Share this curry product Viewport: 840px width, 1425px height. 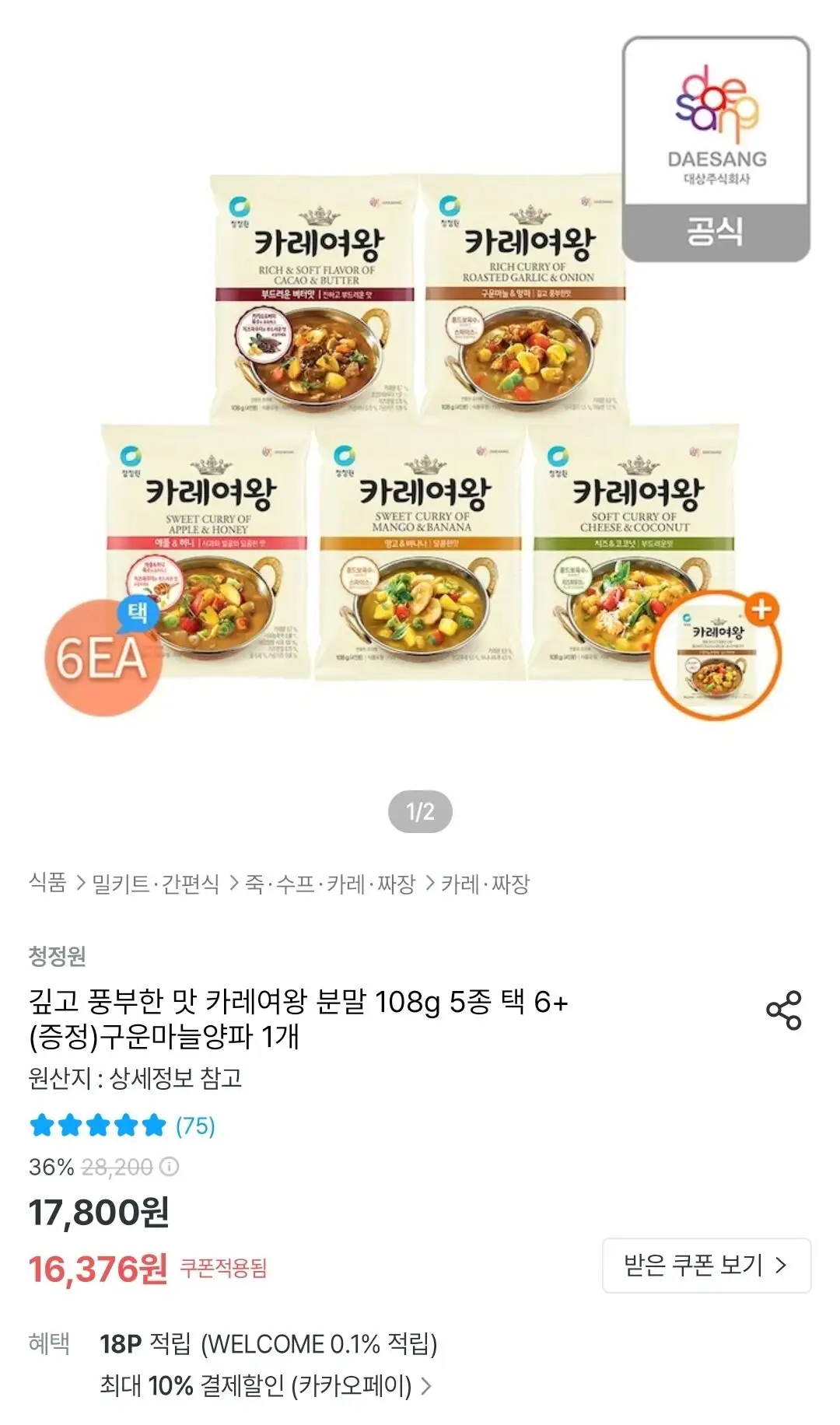click(x=783, y=1010)
